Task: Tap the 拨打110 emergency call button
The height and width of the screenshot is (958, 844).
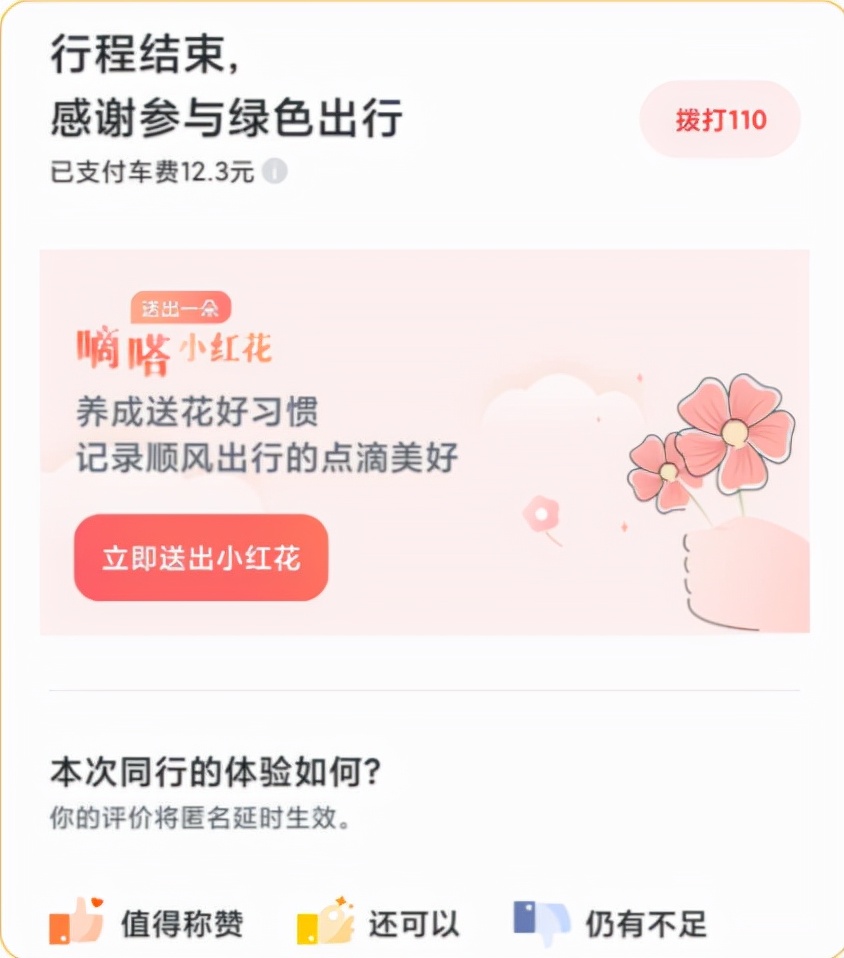Action: click(x=720, y=120)
